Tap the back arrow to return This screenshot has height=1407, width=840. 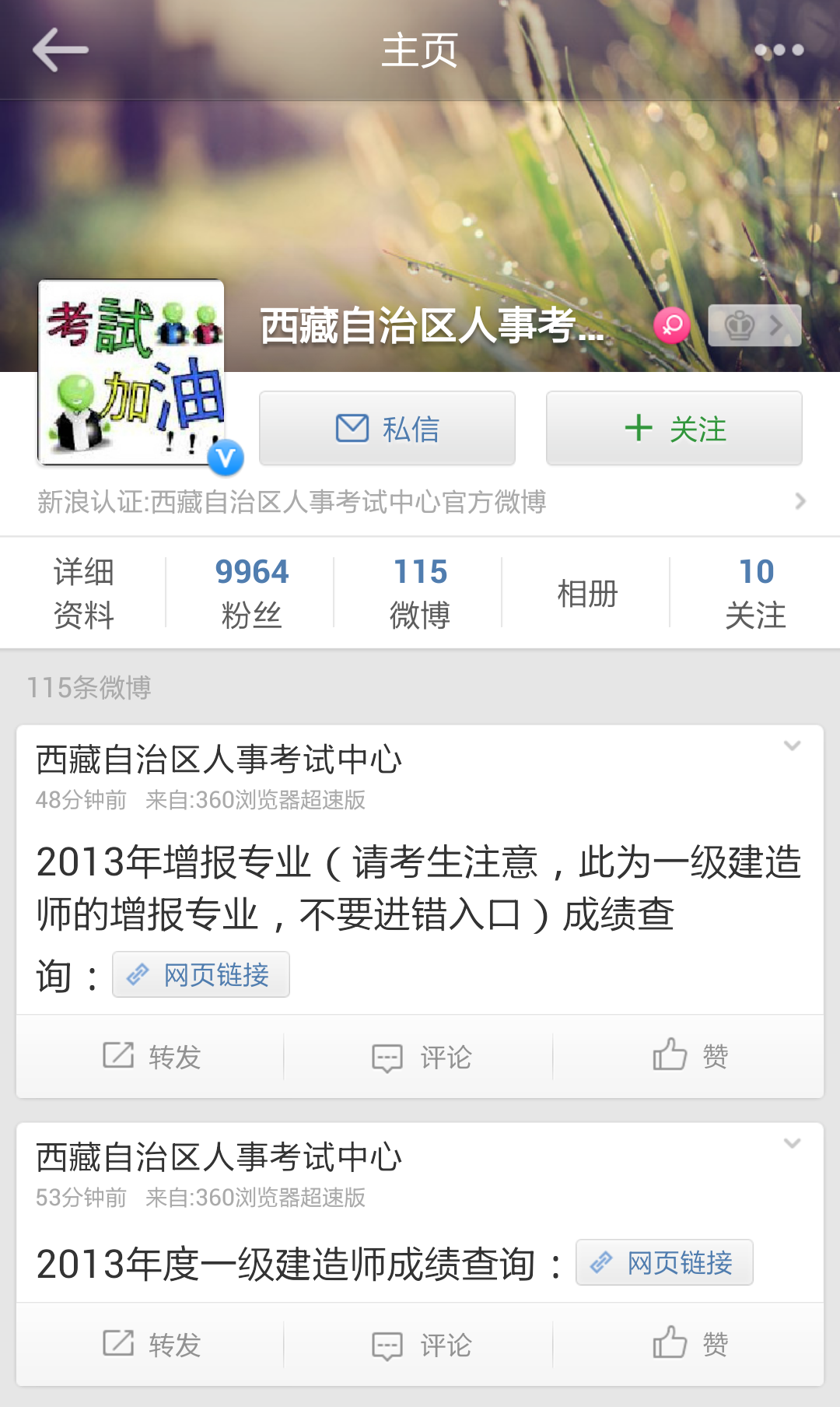tap(58, 49)
